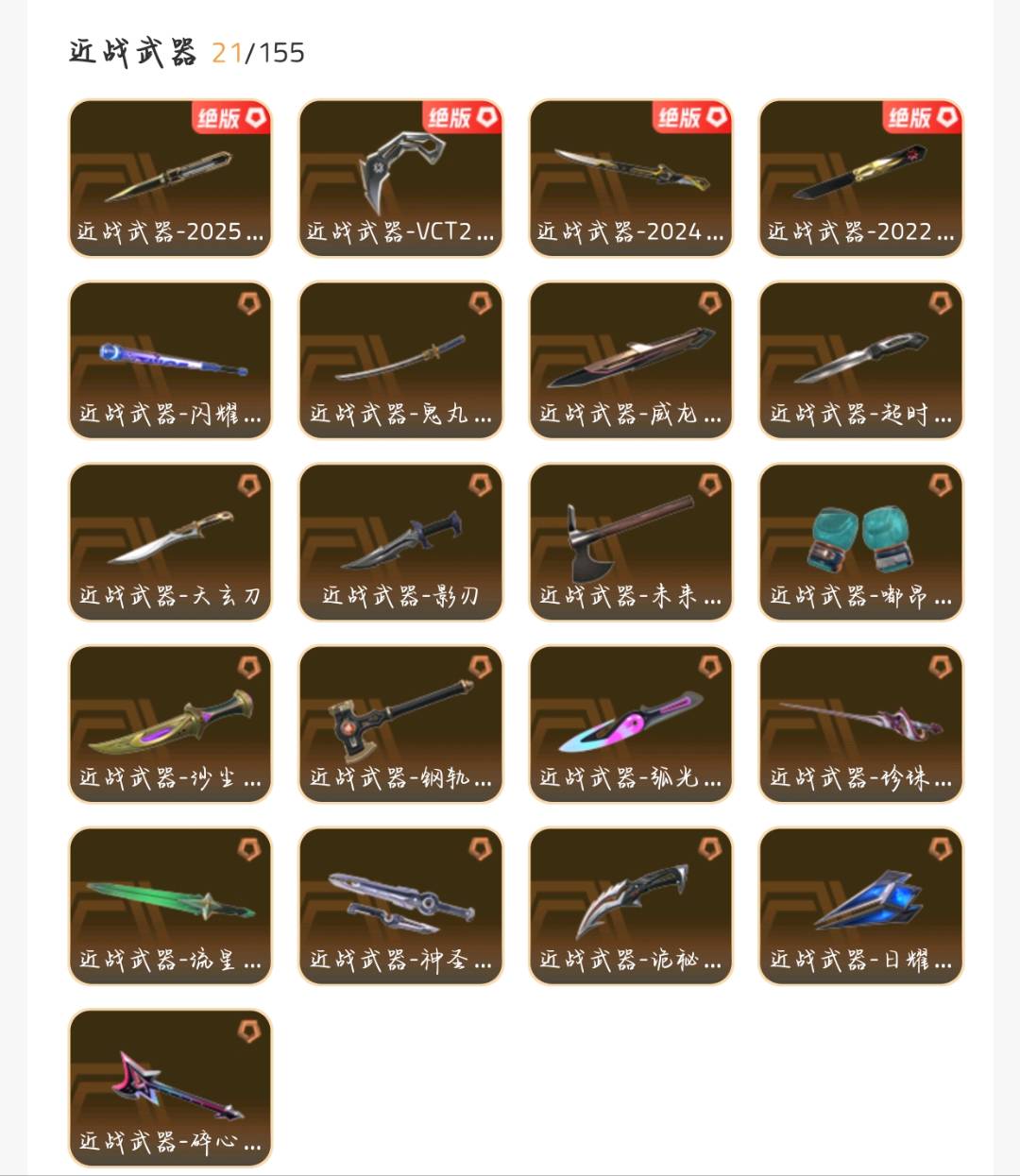Select the 近战武器-珍珠 rapier card
This screenshot has height=1176, width=1020.
pos(860,724)
